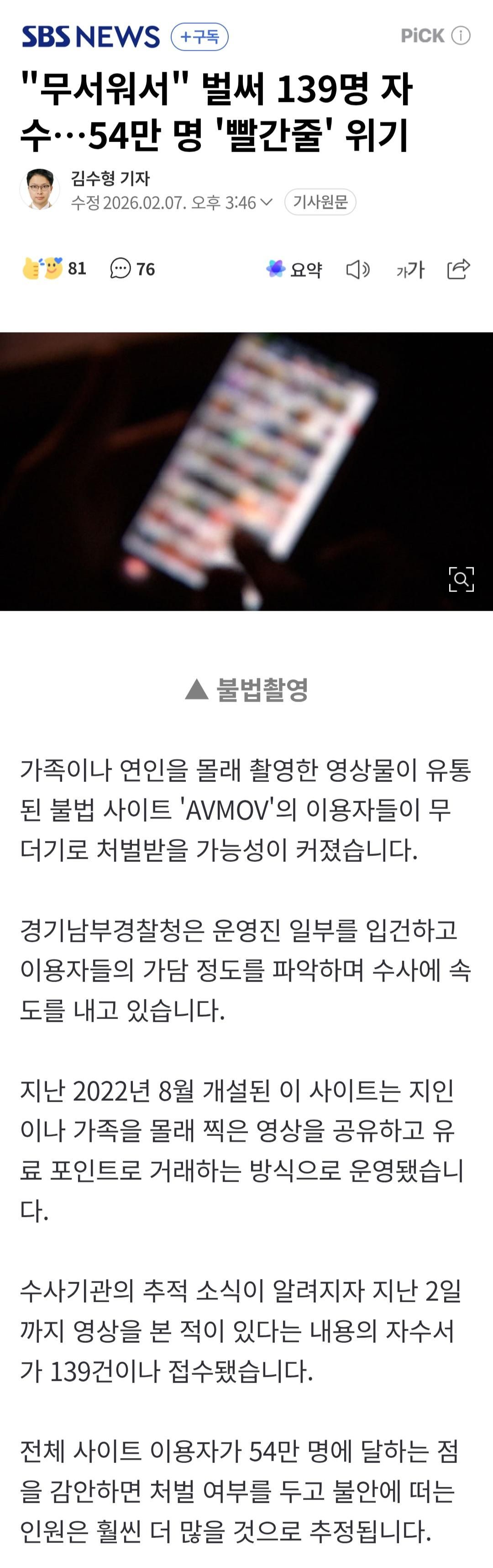493x1568 pixels.
Task: Expand the article date dropdown arrow
Action: pyautogui.click(x=266, y=202)
